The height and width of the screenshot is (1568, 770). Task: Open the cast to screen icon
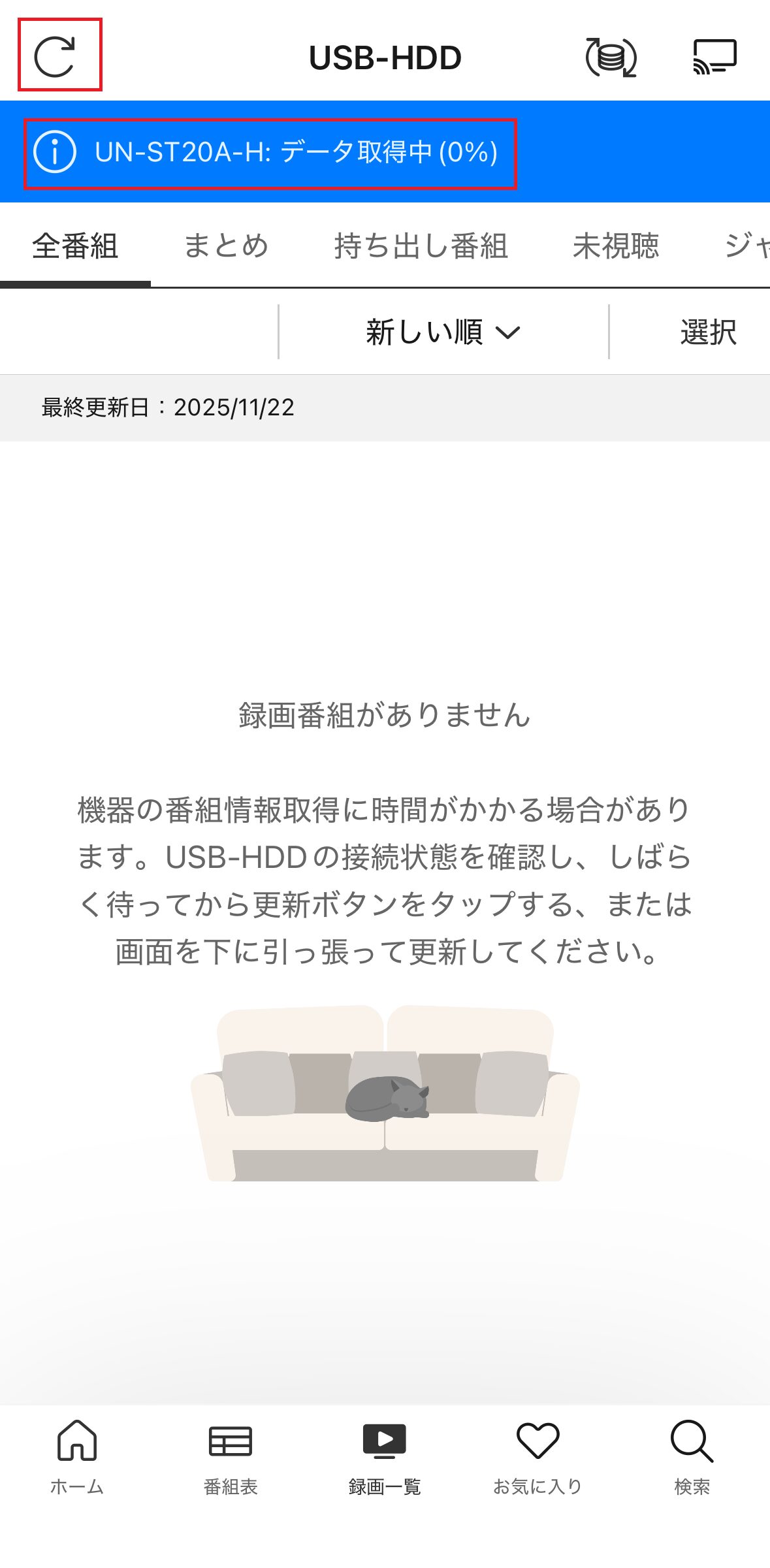(x=714, y=57)
